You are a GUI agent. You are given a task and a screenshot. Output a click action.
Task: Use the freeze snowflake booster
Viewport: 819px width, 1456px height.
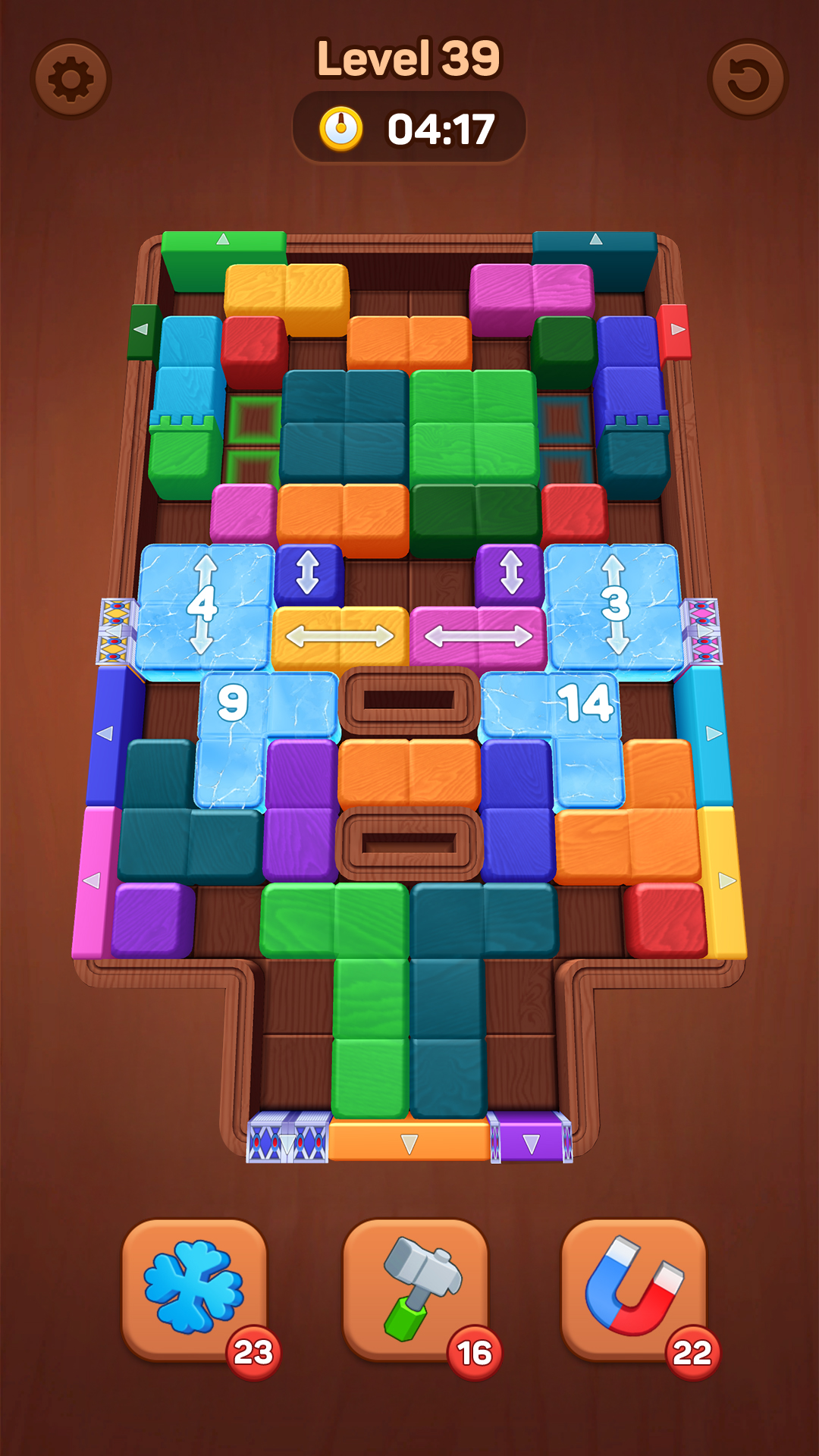(x=195, y=1288)
